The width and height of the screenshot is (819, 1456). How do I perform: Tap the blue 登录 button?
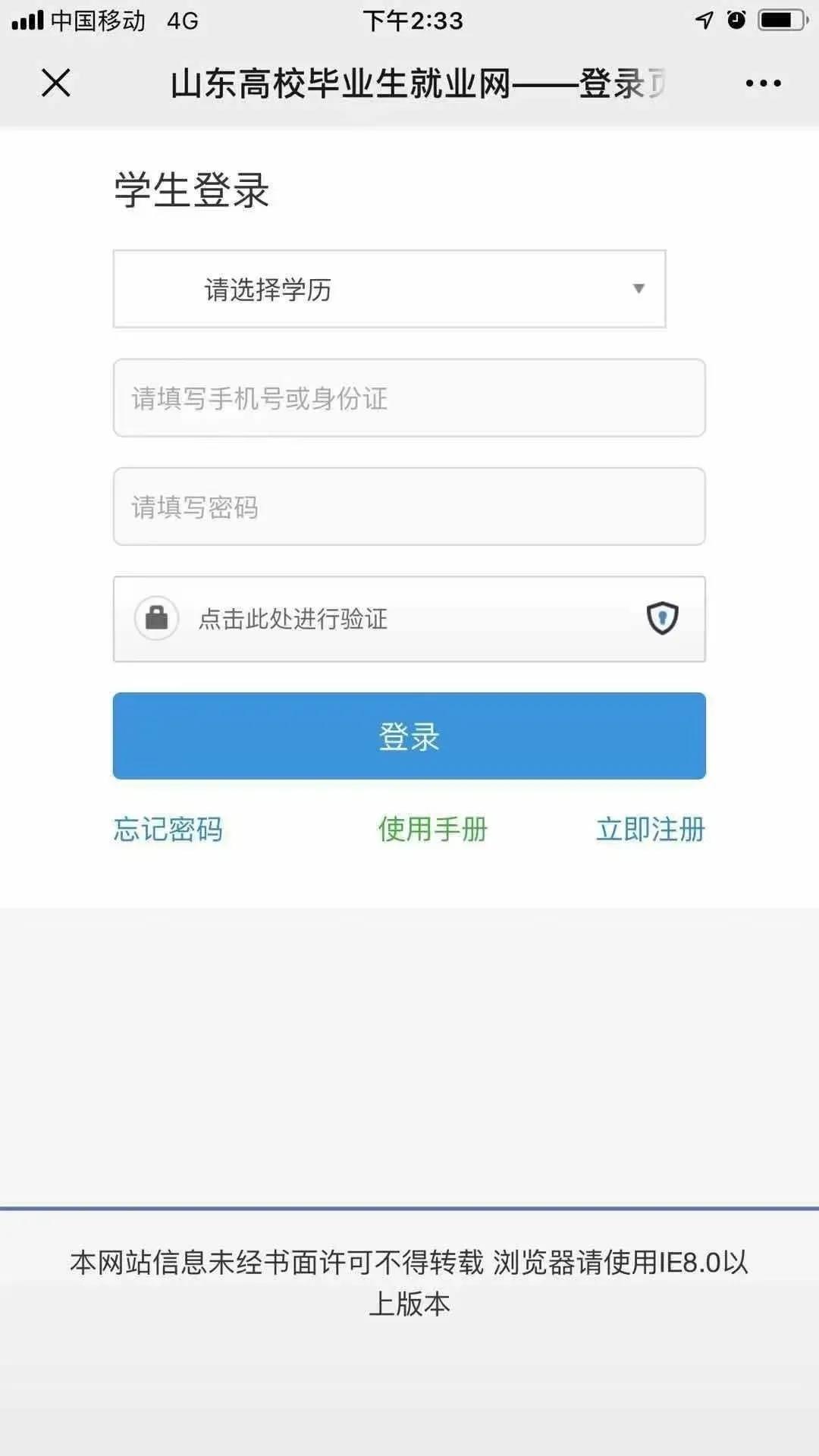(x=409, y=736)
